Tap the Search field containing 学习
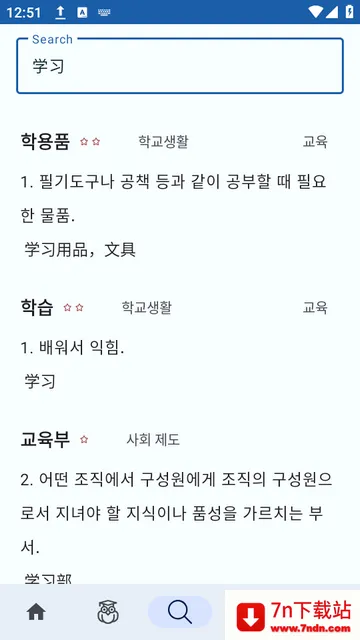This screenshot has width=360, height=640. click(x=180, y=66)
